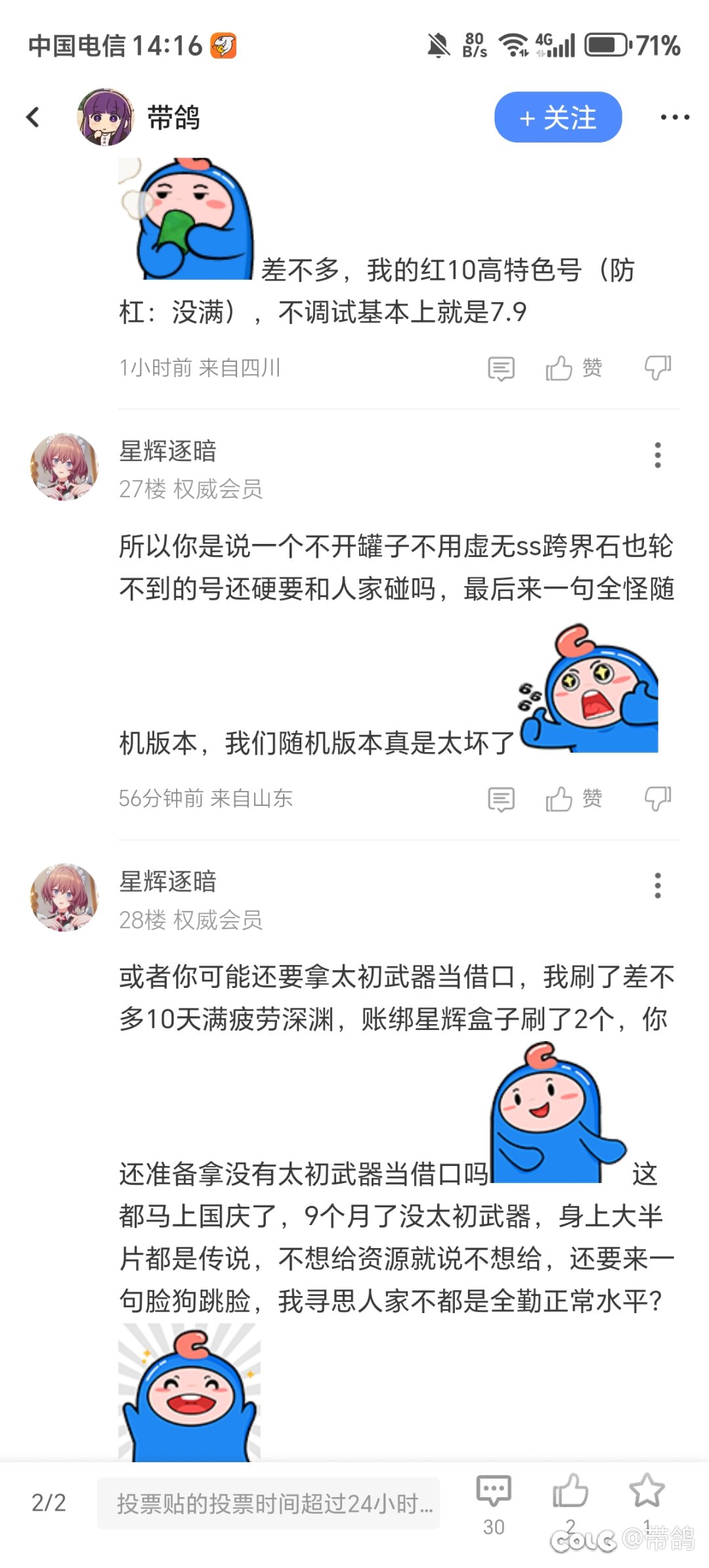Open 带鸽's profile avatar
The image size is (709, 1568).
pos(105,118)
